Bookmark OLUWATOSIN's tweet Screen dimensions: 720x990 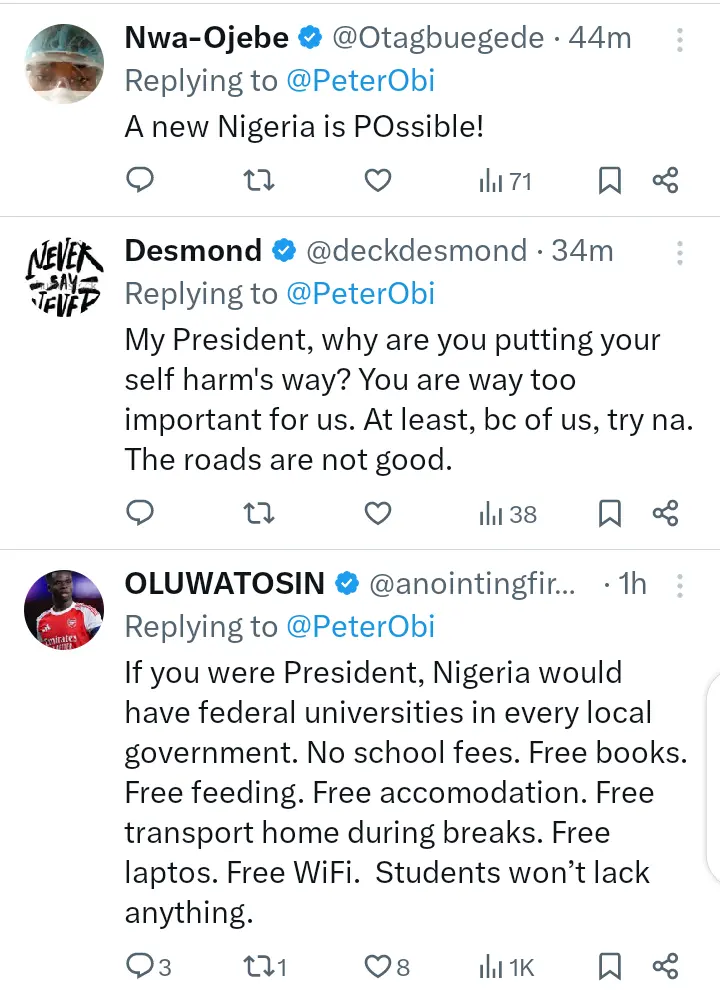(609, 966)
